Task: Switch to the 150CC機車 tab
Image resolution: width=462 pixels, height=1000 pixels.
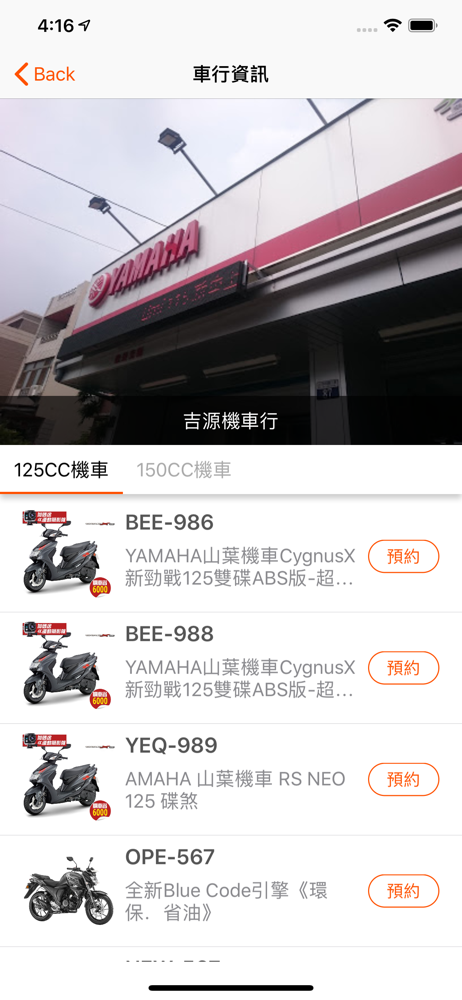Action: (184, 470)
